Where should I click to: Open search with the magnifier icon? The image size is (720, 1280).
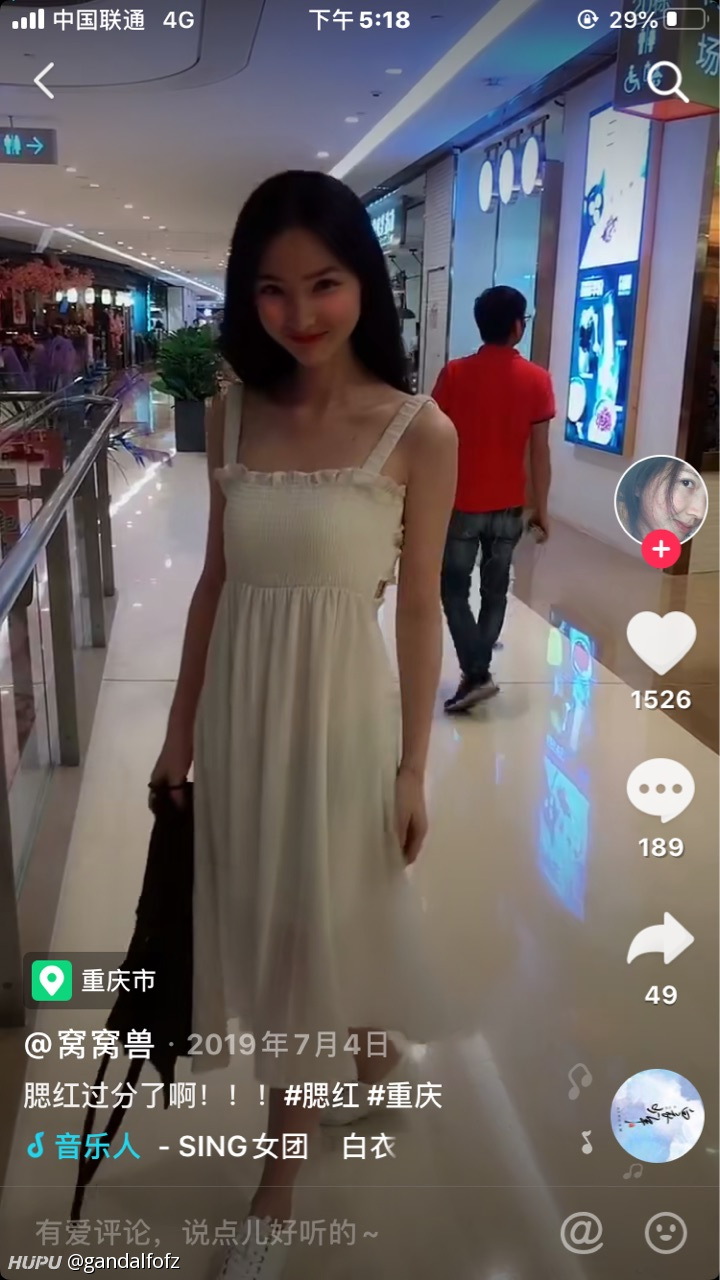(668, 82)
